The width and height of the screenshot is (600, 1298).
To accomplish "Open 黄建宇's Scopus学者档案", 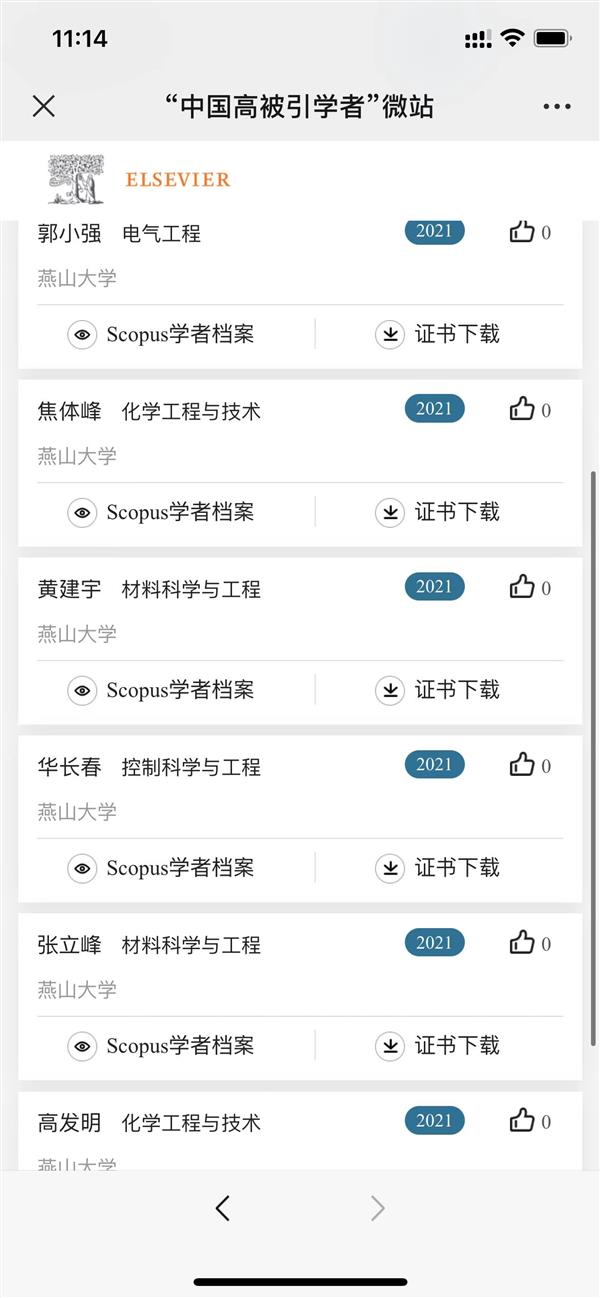I will (162, 690).
